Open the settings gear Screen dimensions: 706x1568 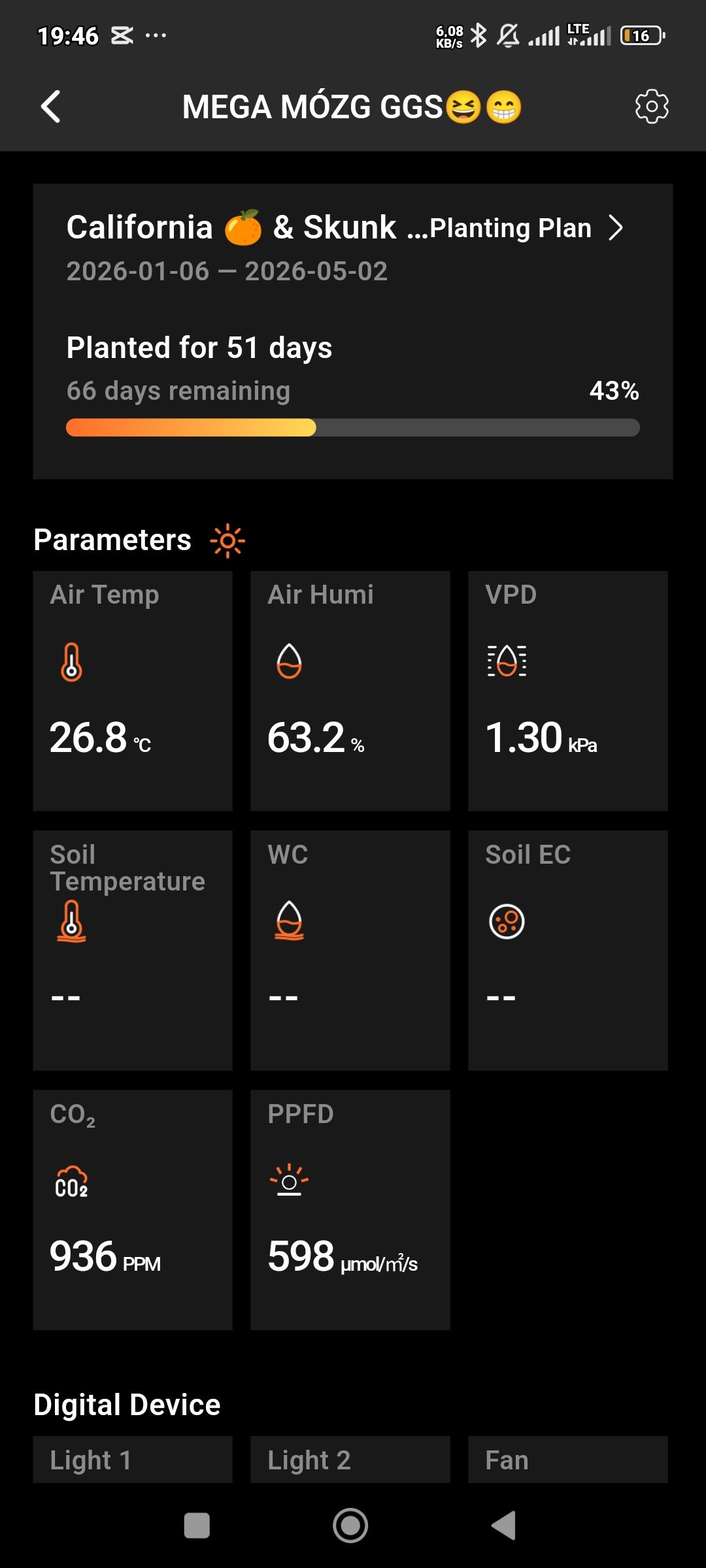click(651, 106)
